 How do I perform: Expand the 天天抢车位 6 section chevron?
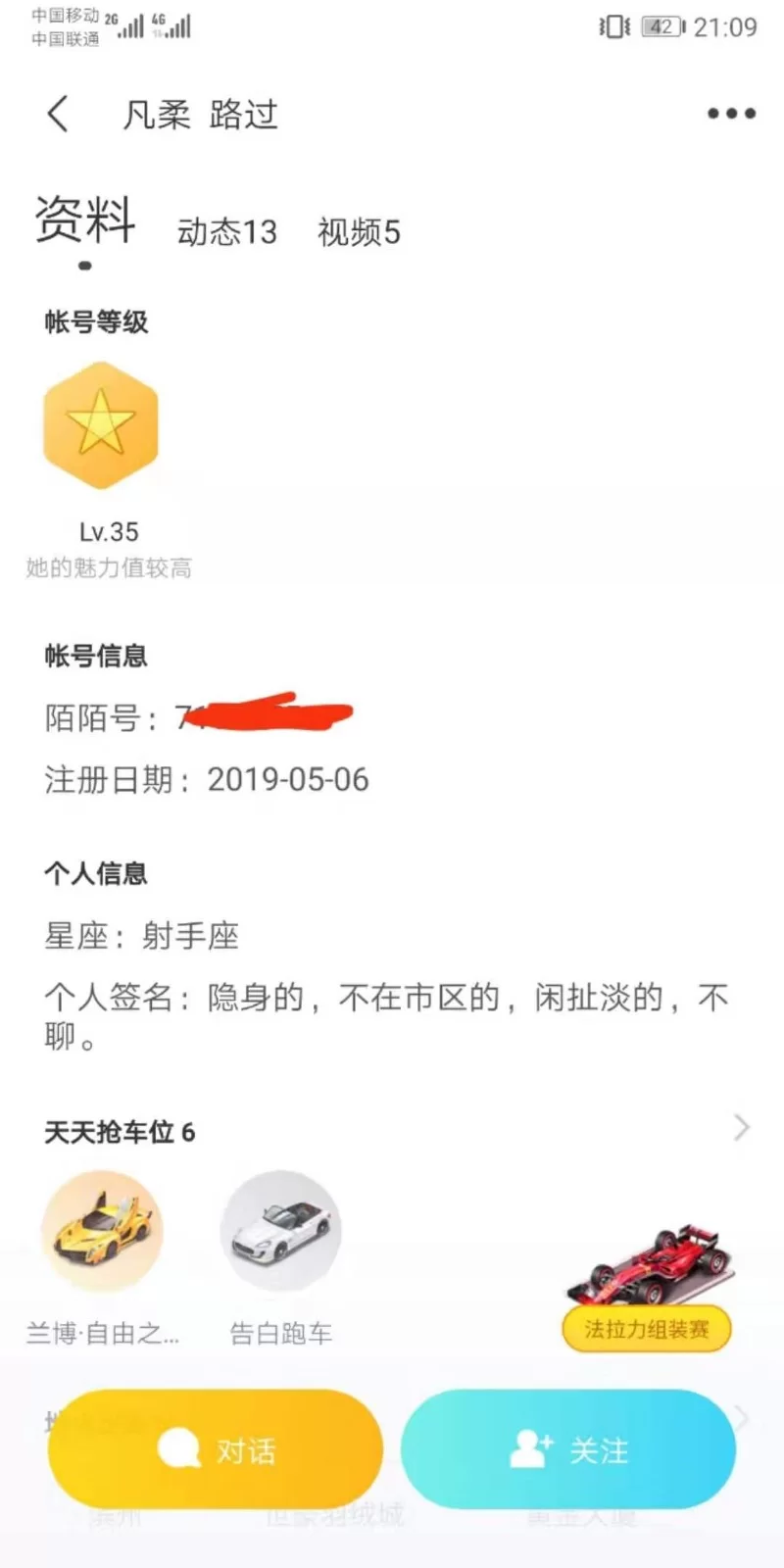point(741,1128)
